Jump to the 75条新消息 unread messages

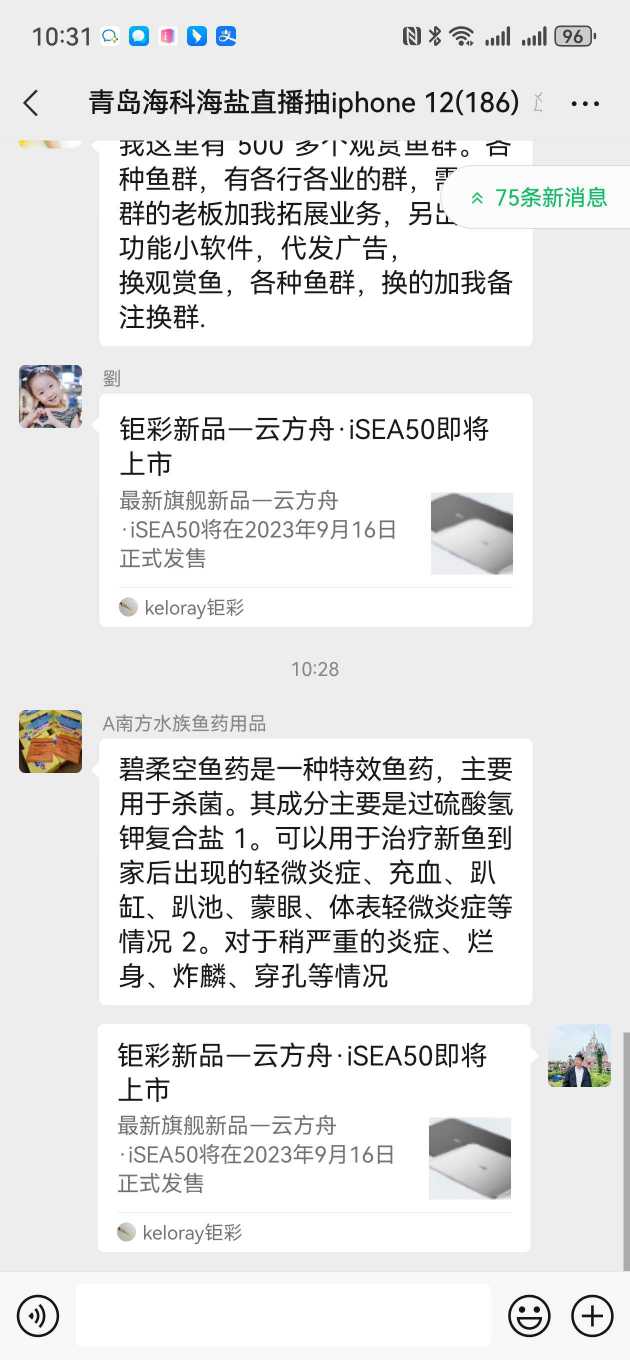pyautogui.click(x=540, y=198)
